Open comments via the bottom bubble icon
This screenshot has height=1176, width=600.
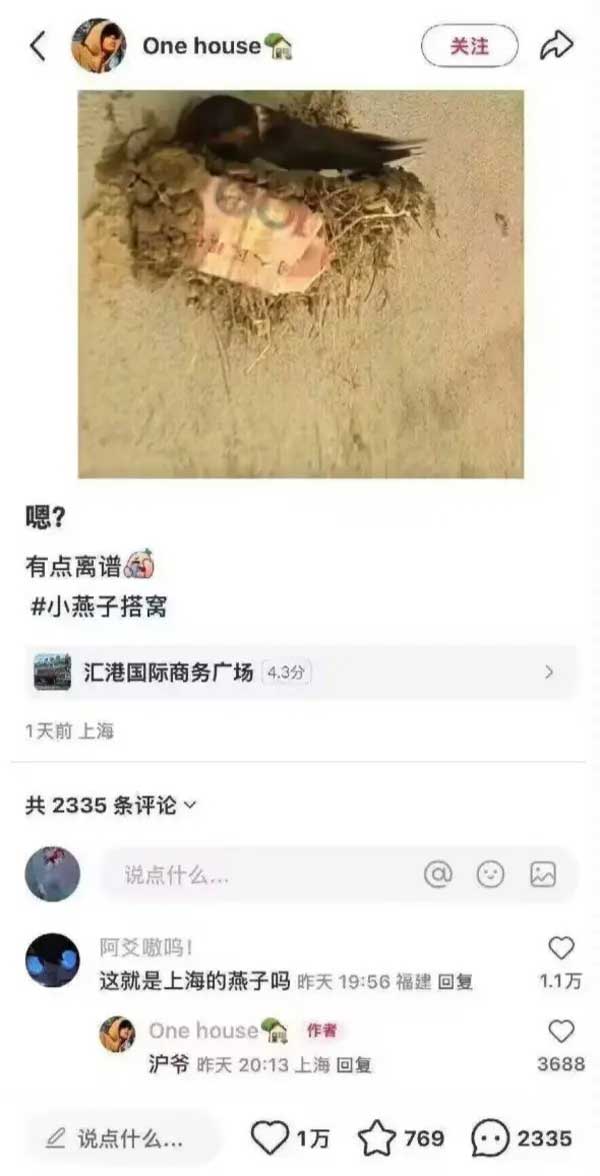point(490,1138)
